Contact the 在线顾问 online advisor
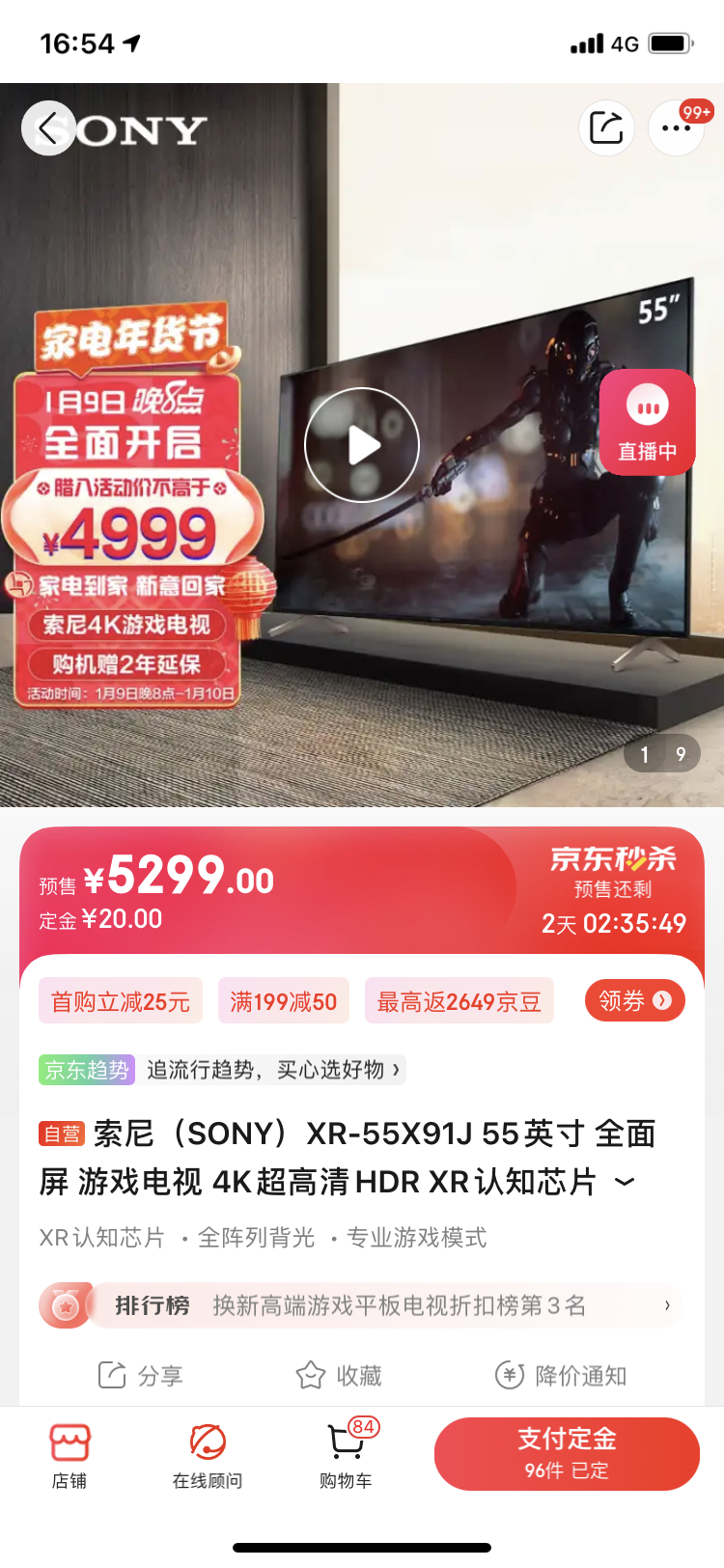 pos(208,1455)
